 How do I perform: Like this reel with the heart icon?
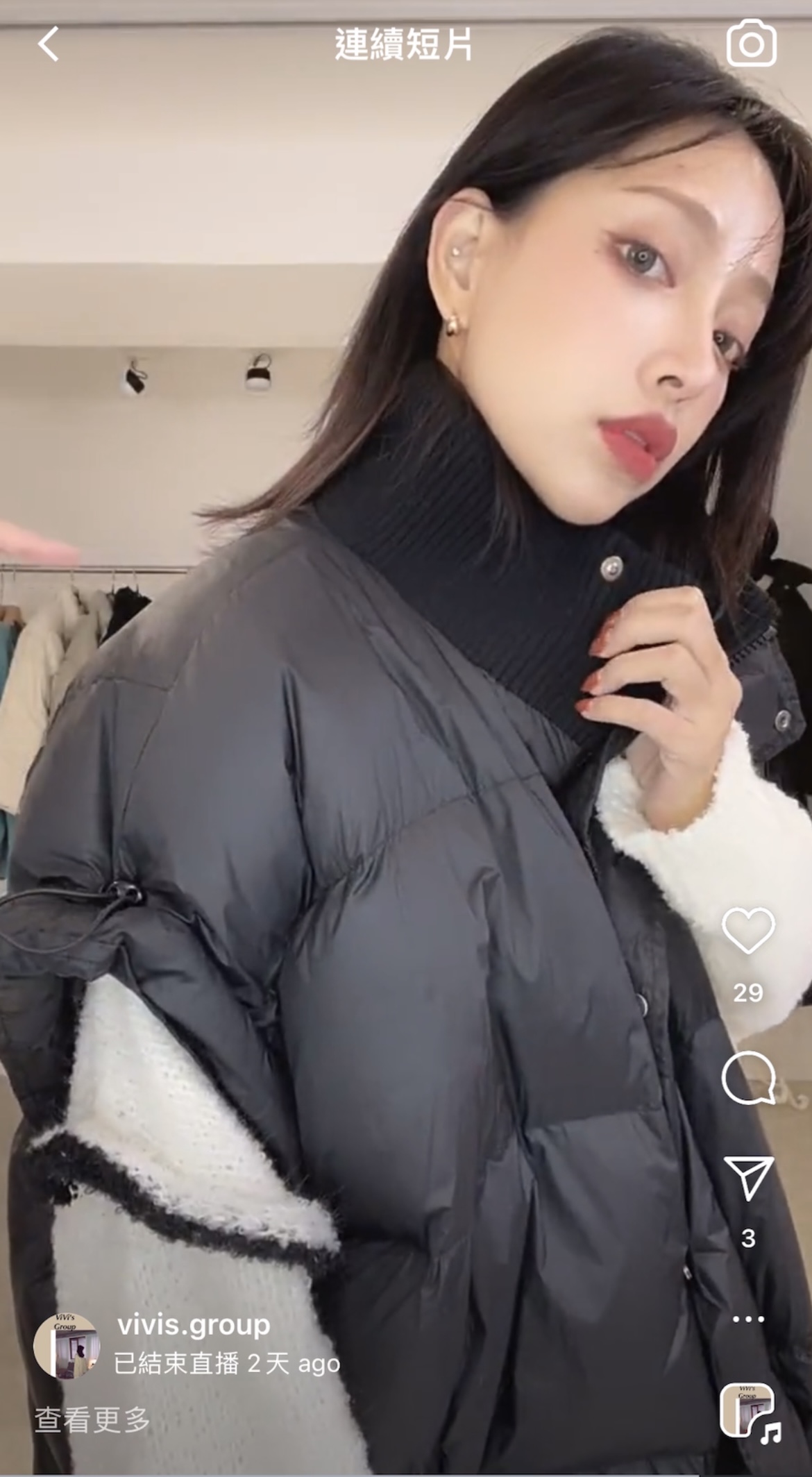[x=748, y=931]
